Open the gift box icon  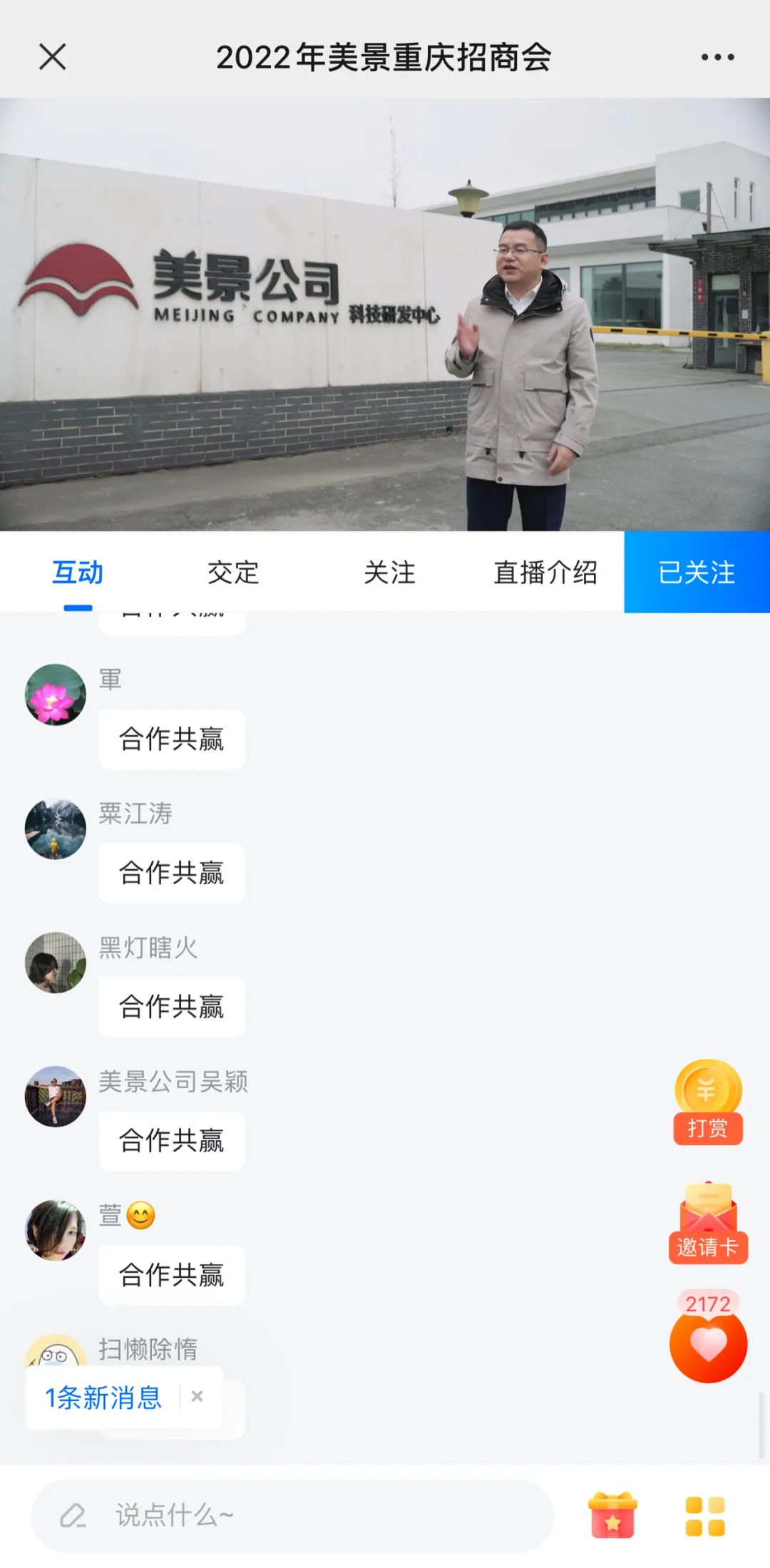[x=612, y=1515]
